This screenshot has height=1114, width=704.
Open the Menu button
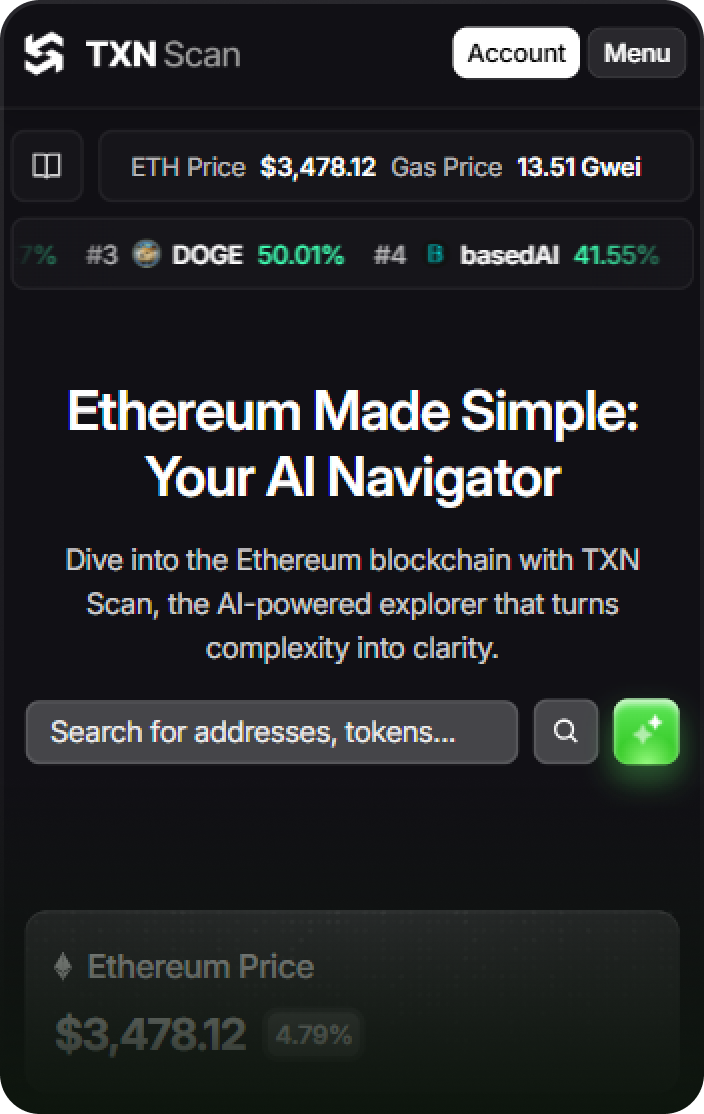[636, 53]
